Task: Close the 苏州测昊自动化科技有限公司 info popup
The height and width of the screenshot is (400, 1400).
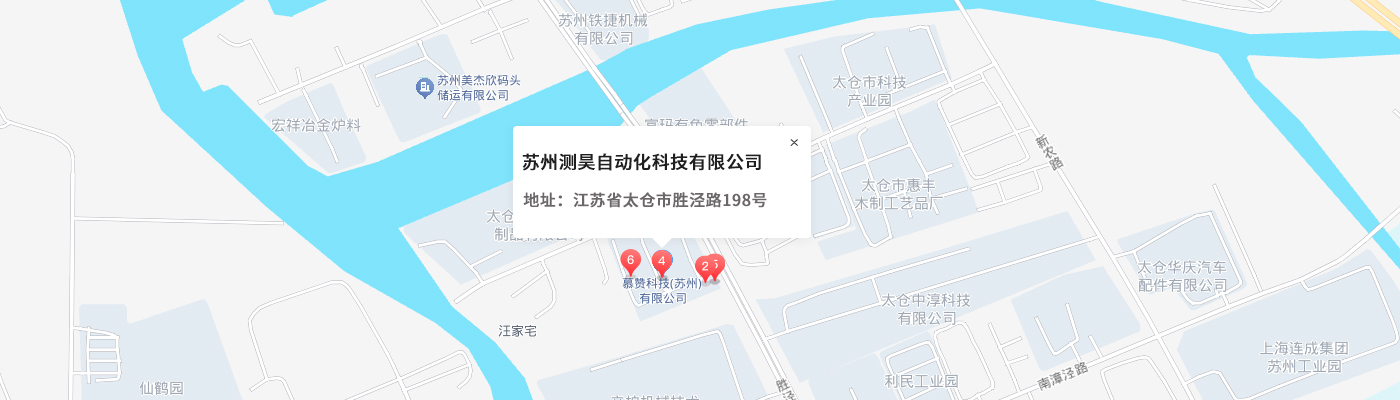Action: pos(794,142)
